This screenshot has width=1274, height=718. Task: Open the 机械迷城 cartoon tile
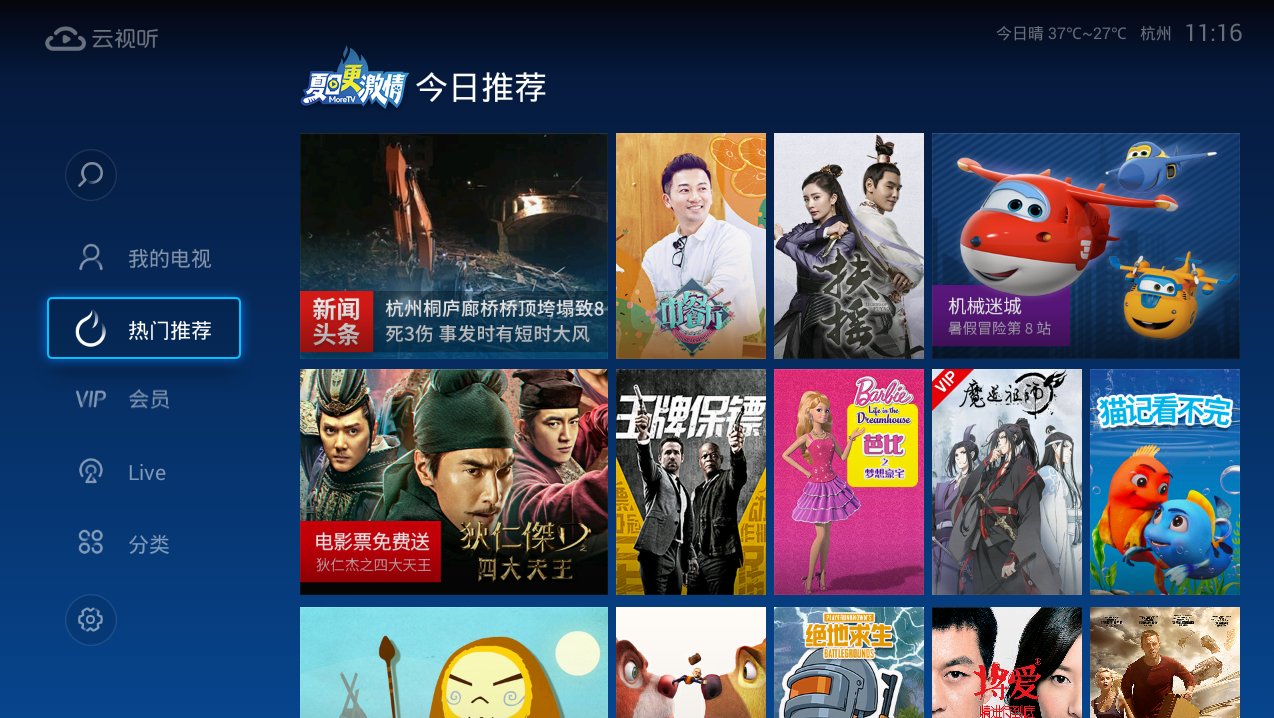(x=1085, y=246)
